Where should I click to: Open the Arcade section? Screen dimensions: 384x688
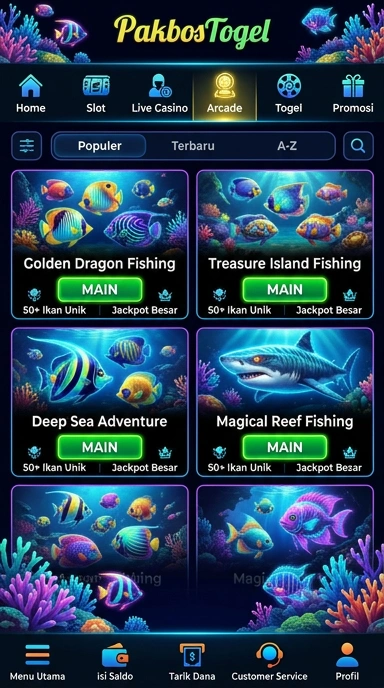tap(225, 93)
